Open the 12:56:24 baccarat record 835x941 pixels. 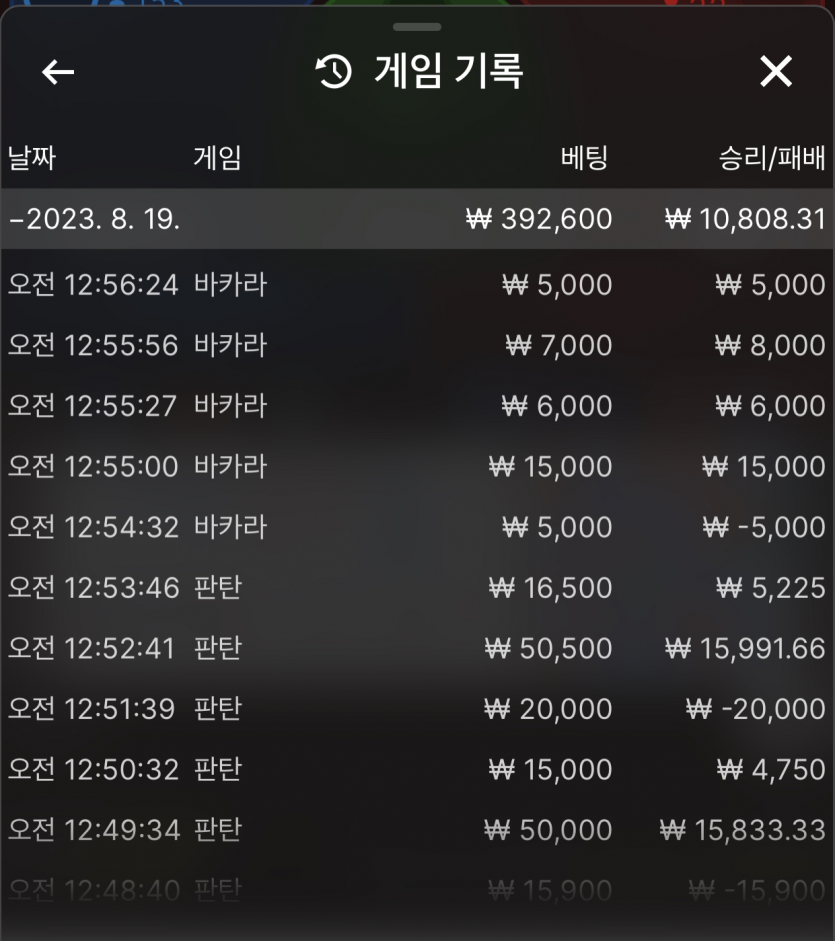click(417, 284)
